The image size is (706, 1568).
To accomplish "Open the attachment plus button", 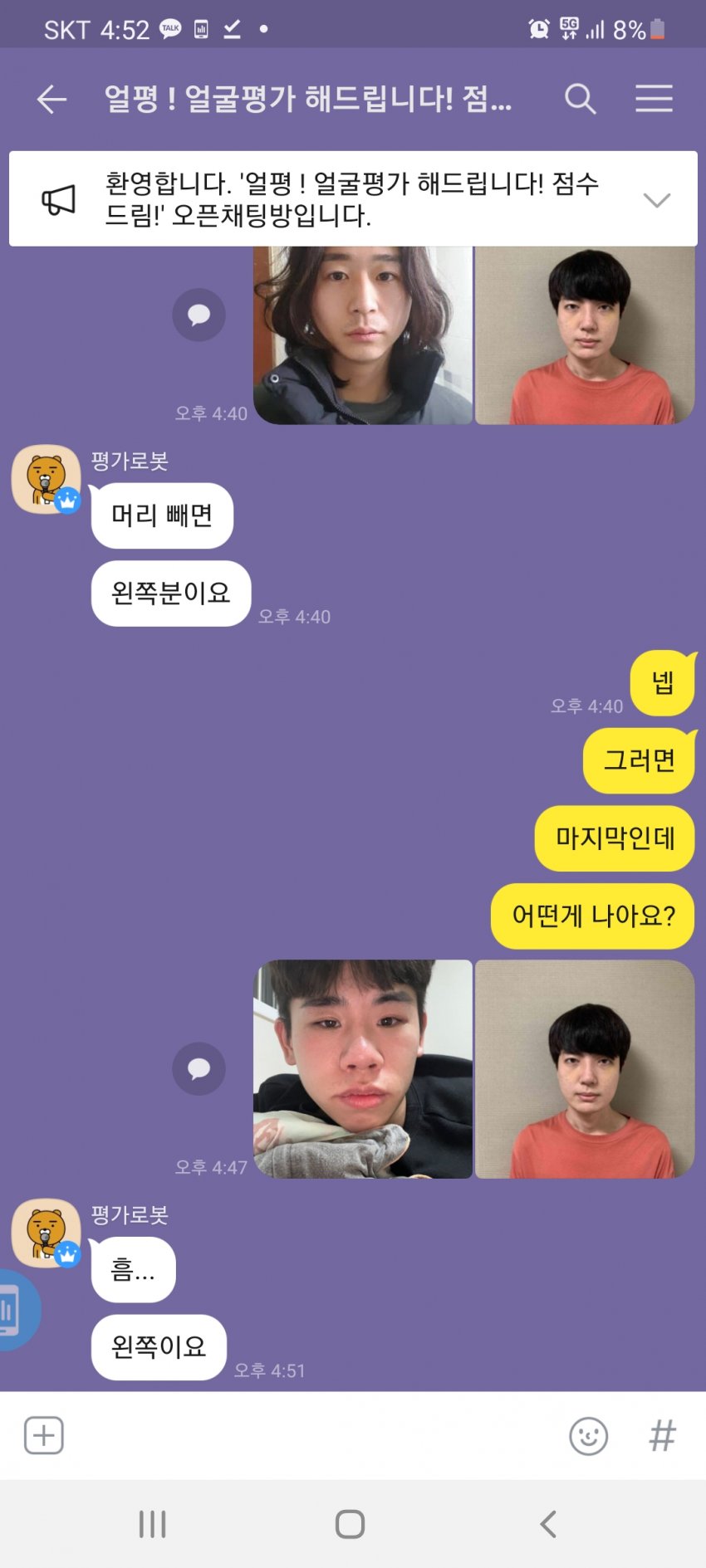I will (44, 1435).
